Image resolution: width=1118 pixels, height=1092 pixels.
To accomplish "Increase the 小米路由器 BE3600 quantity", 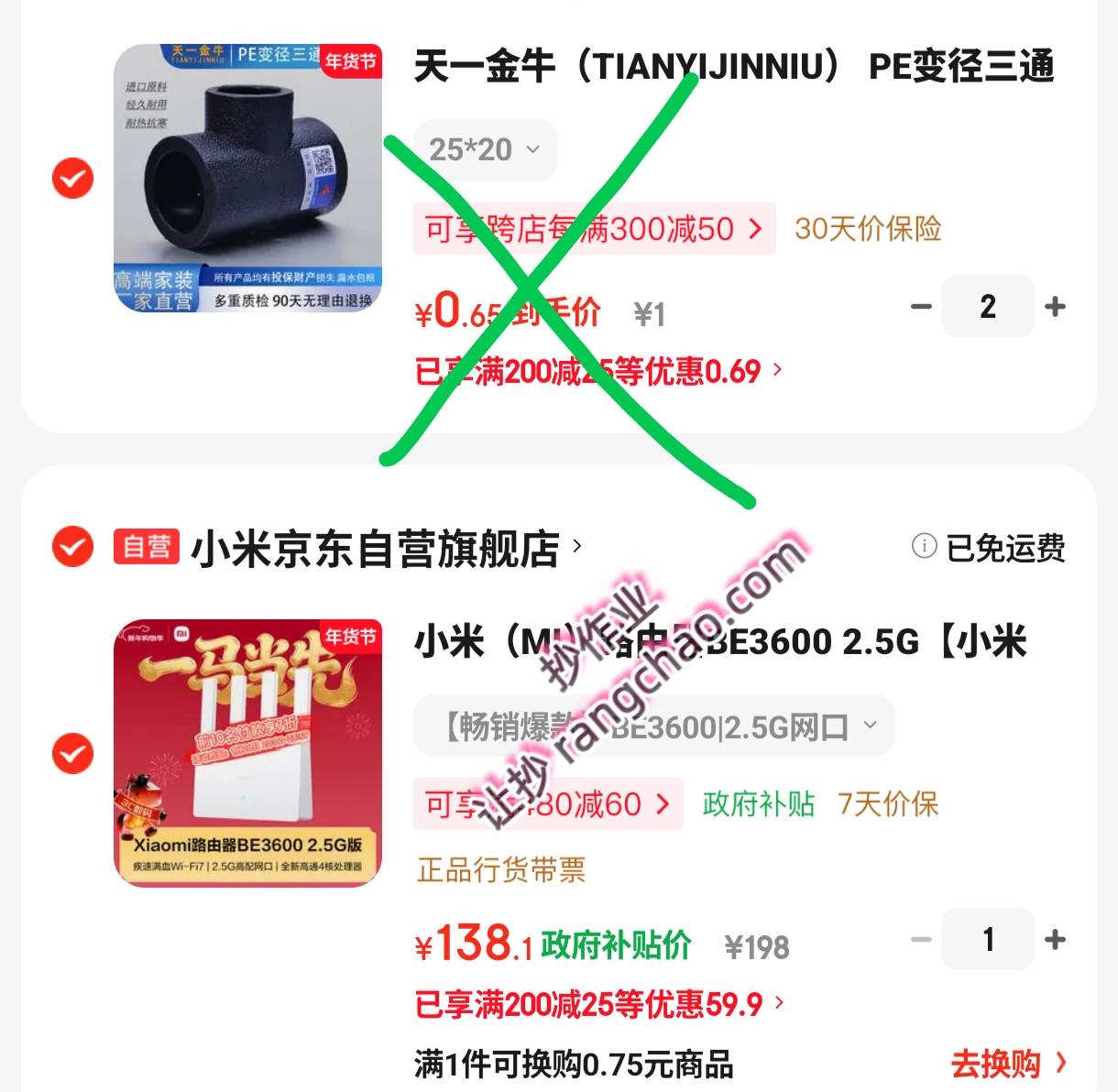I will pyautogui.click(x=1055, y=940).
